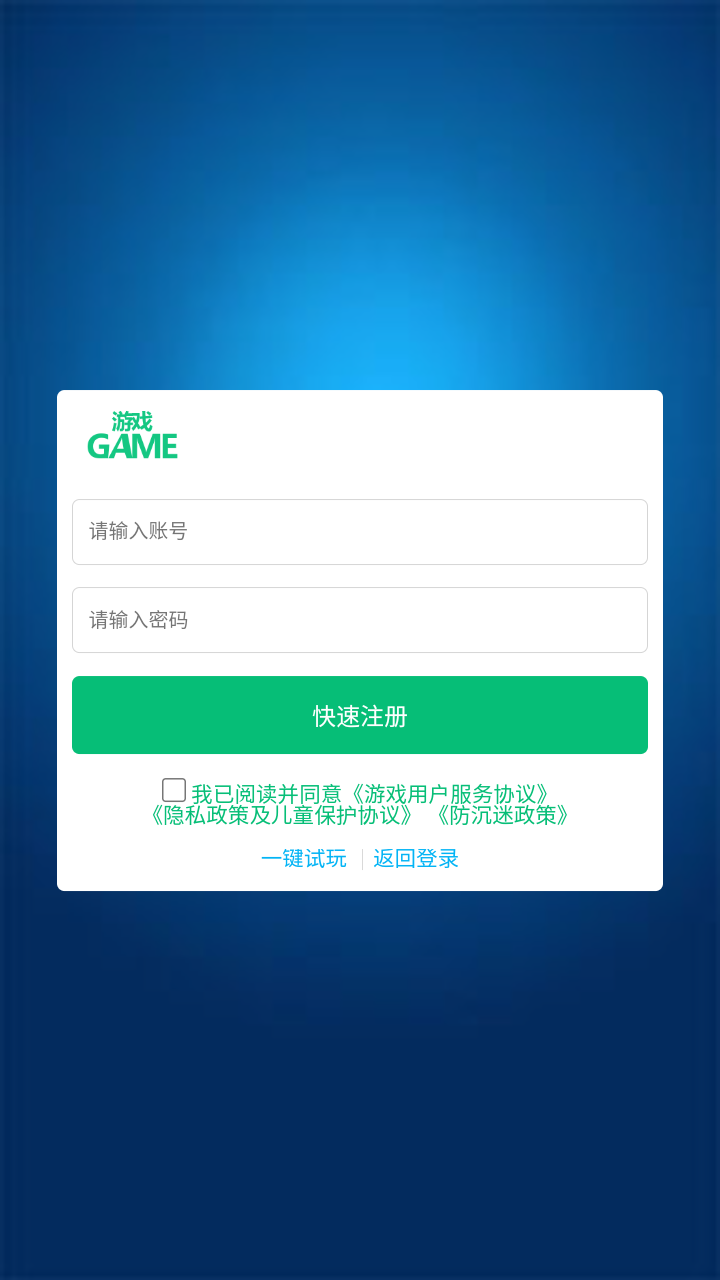The width and height of the screenshot is (720, 1280).
Task: Go back via 返回登录
Action: pyautogui.click(x=416, y=859)
